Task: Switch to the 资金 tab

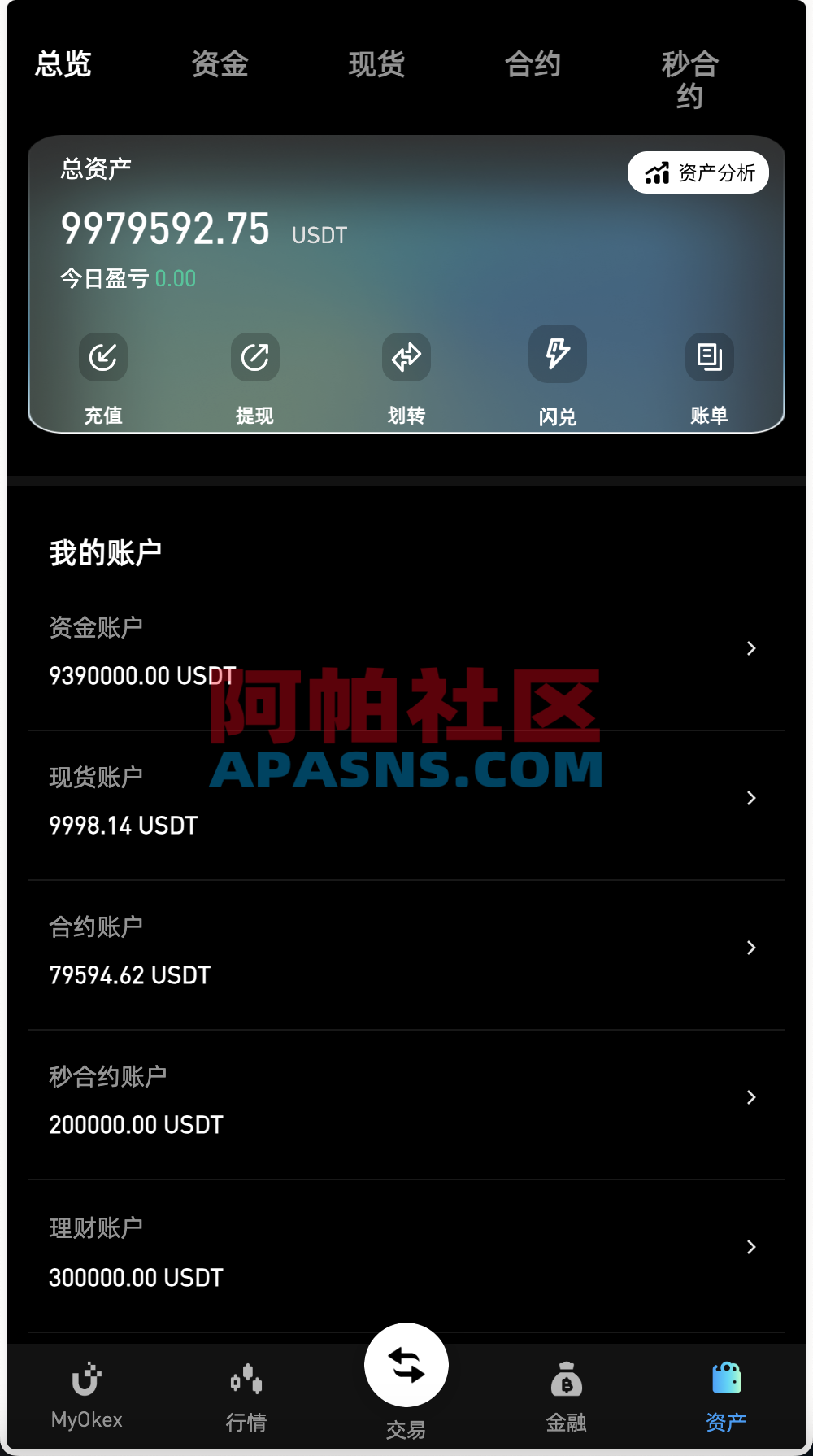Action: [x=220, y=63]
